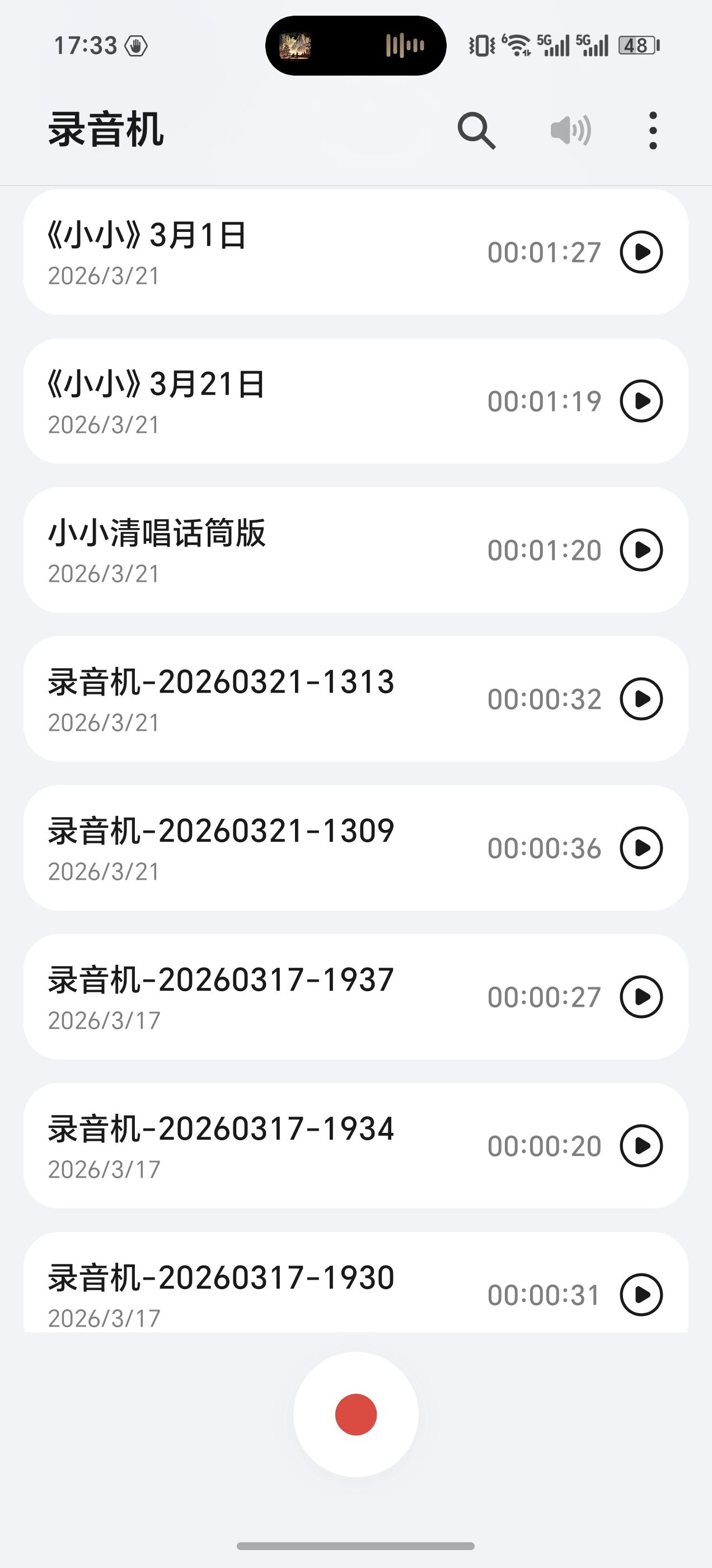Play the 小小清唱话筒版 recording
The height and width of the screenshot is (1568, 712).
[x=641, y=550]
